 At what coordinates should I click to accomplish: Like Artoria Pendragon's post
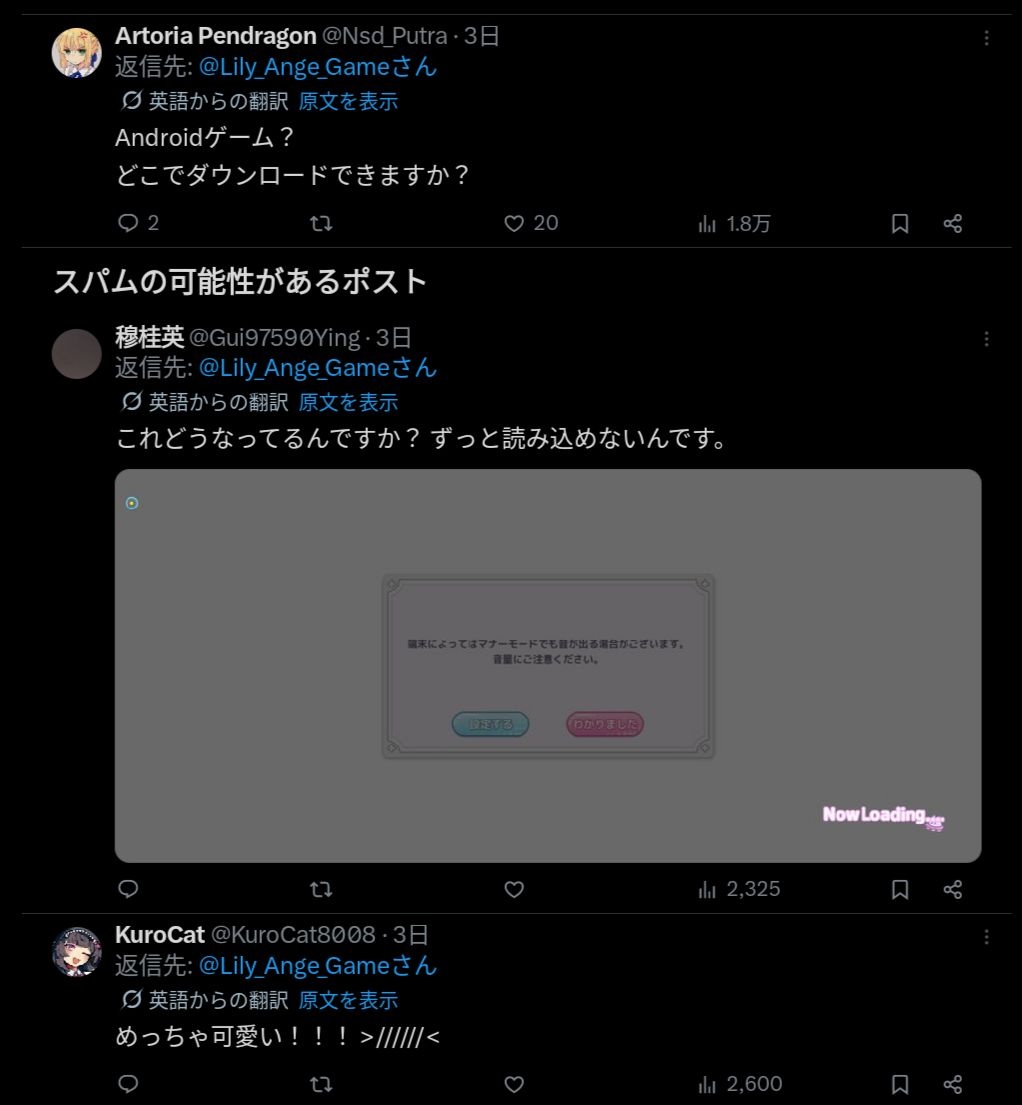point(514,223)
